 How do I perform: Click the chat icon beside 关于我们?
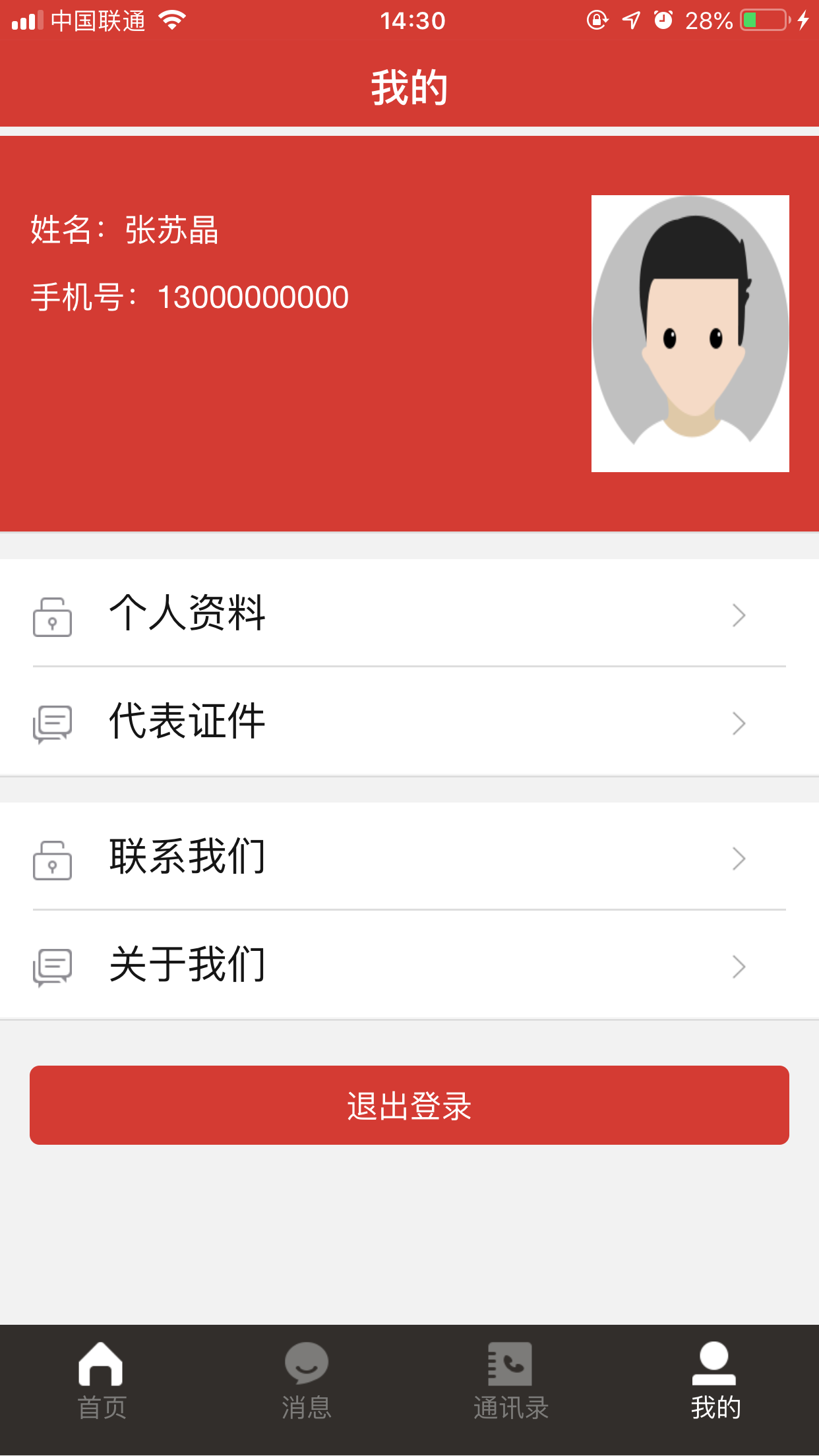[53, 967]
